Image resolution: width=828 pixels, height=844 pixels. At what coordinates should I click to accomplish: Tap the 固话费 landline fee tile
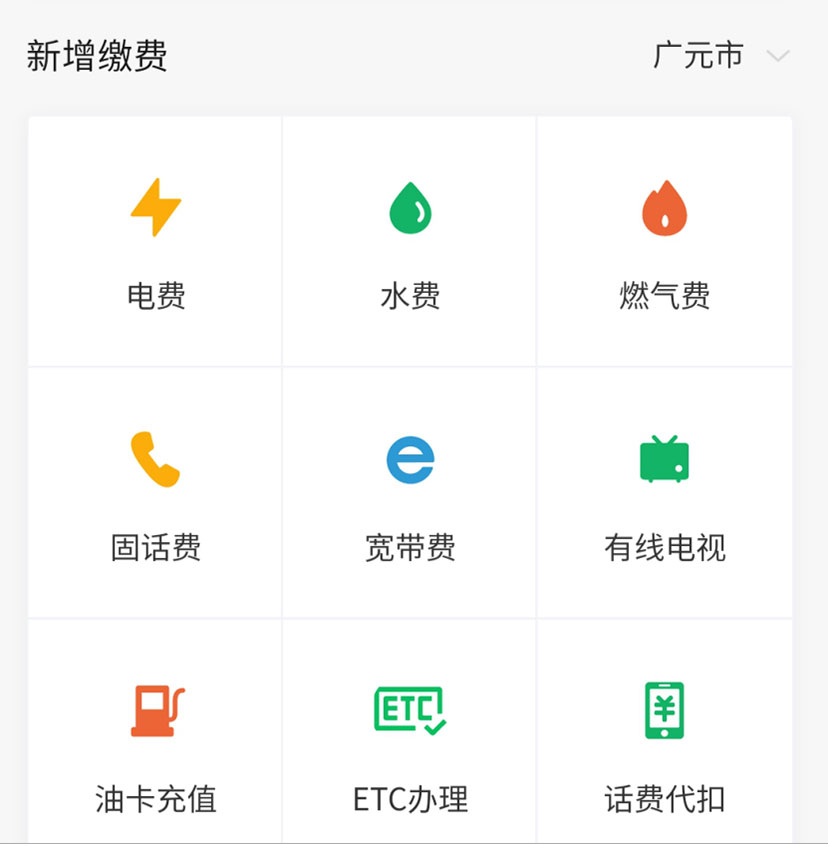[156, 493]
